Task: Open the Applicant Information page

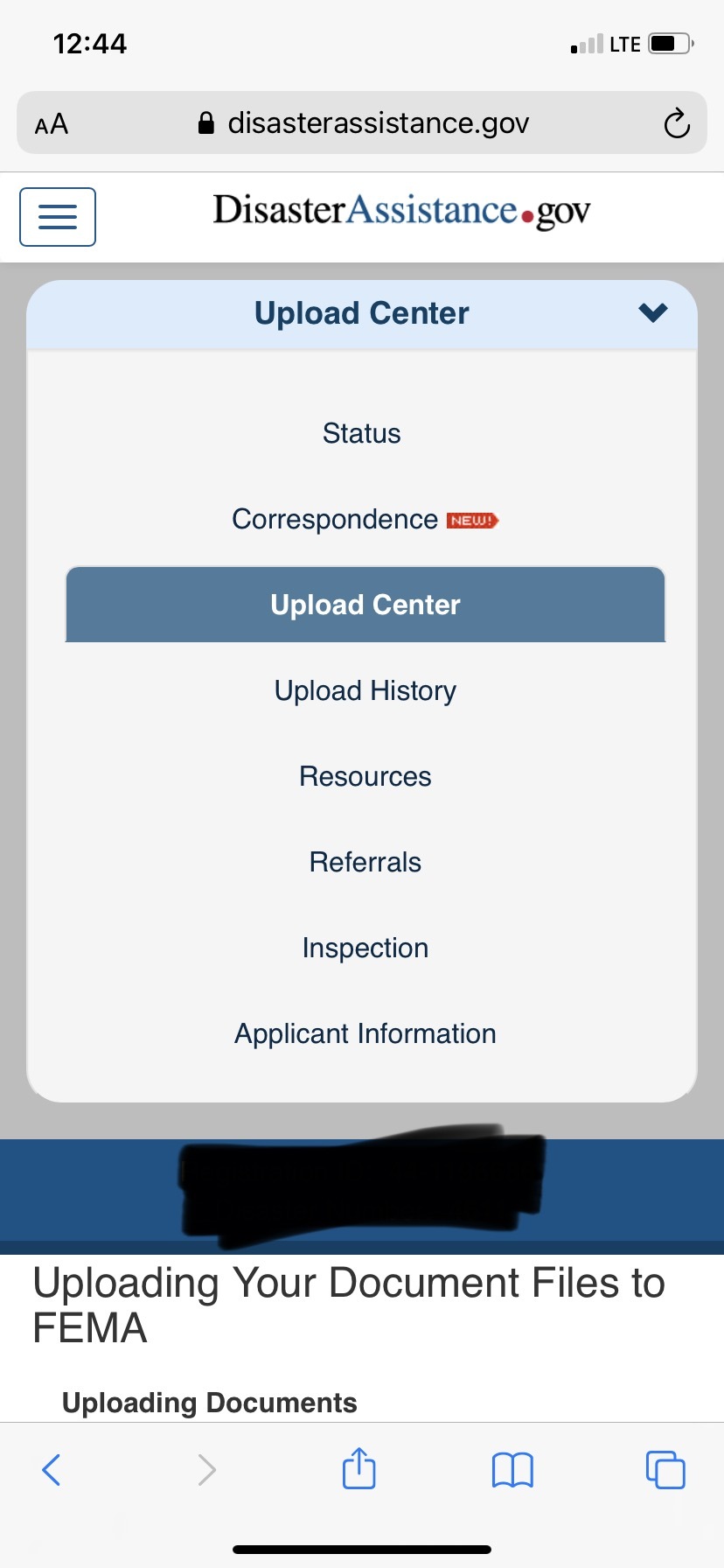Action: (365, 1033)
